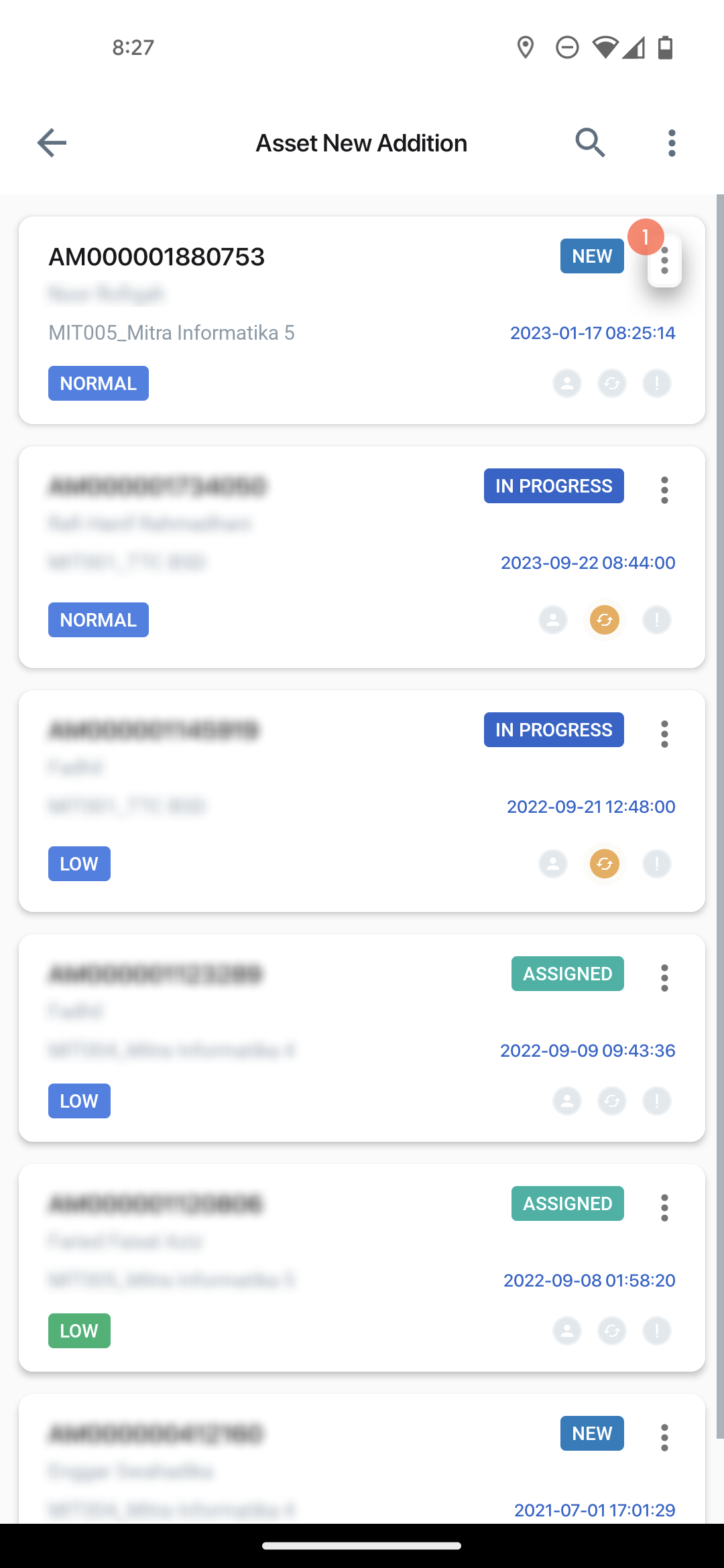Open the new card dated 2021-07-01 17:01:29

coord(362,1459)
